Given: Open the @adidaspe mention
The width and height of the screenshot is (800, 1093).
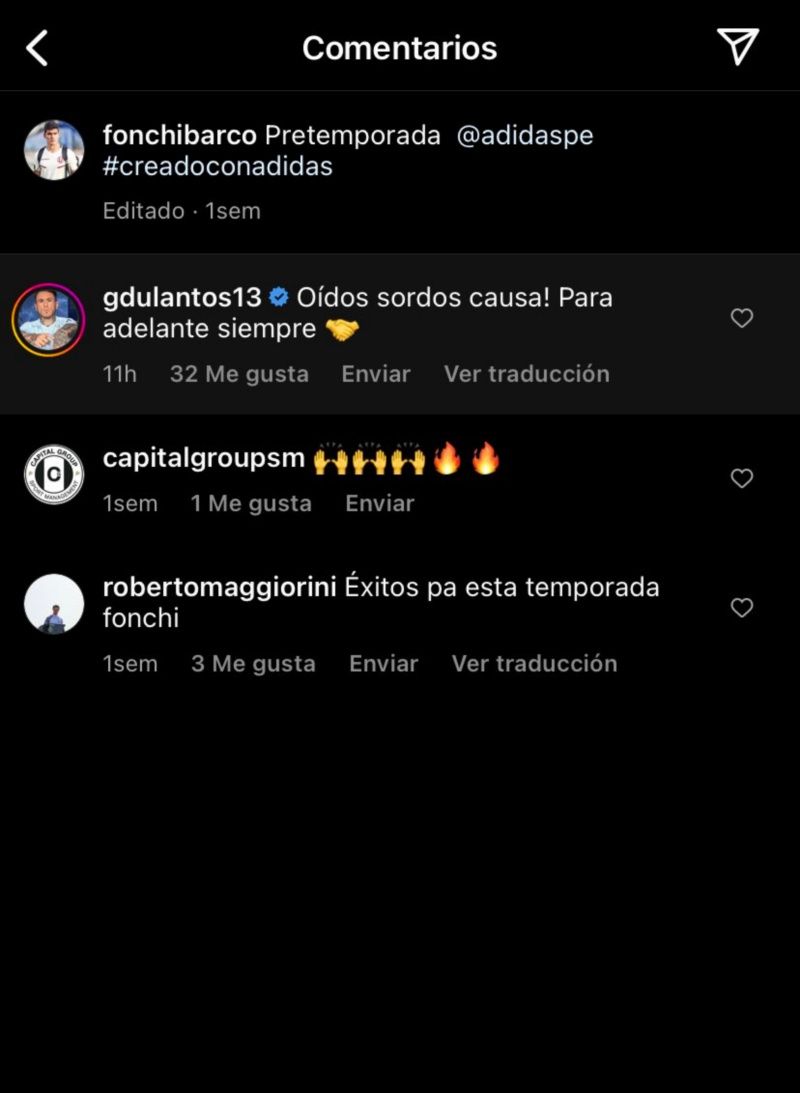Looking at the screenshot, I should [x=524, y=135].
